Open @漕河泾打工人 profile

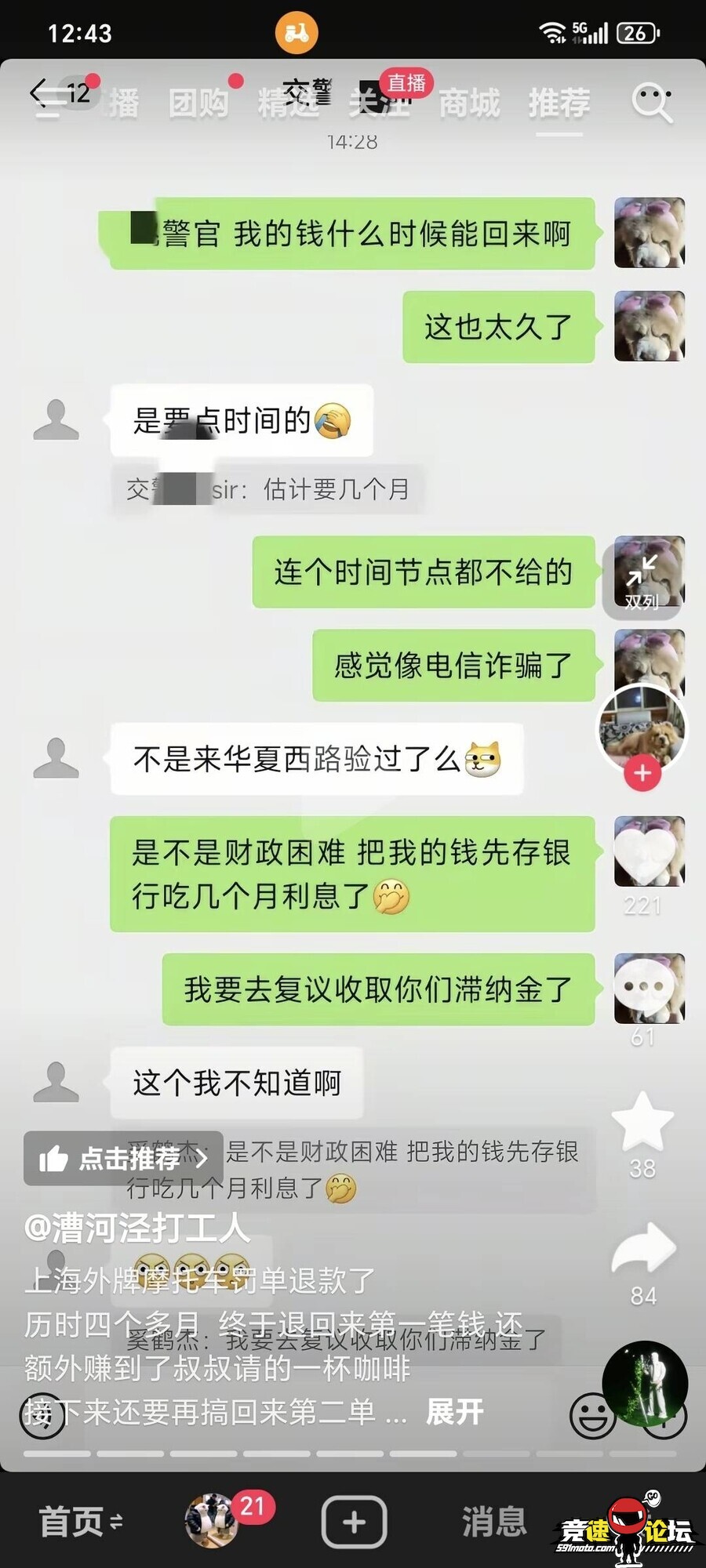click(x=137, y=1228)
